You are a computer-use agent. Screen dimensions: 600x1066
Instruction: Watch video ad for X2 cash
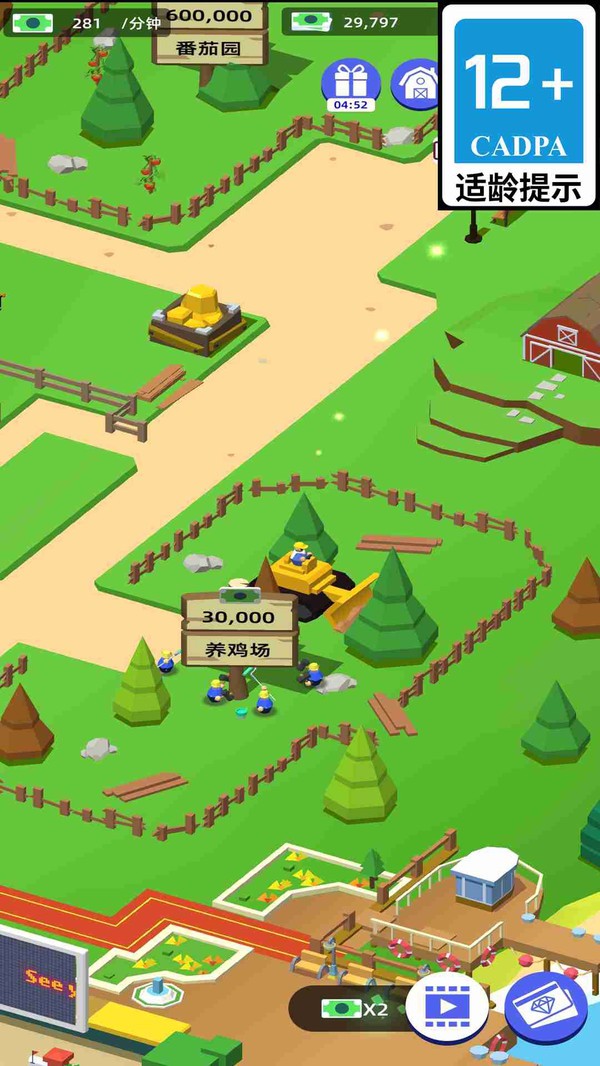447,1008
